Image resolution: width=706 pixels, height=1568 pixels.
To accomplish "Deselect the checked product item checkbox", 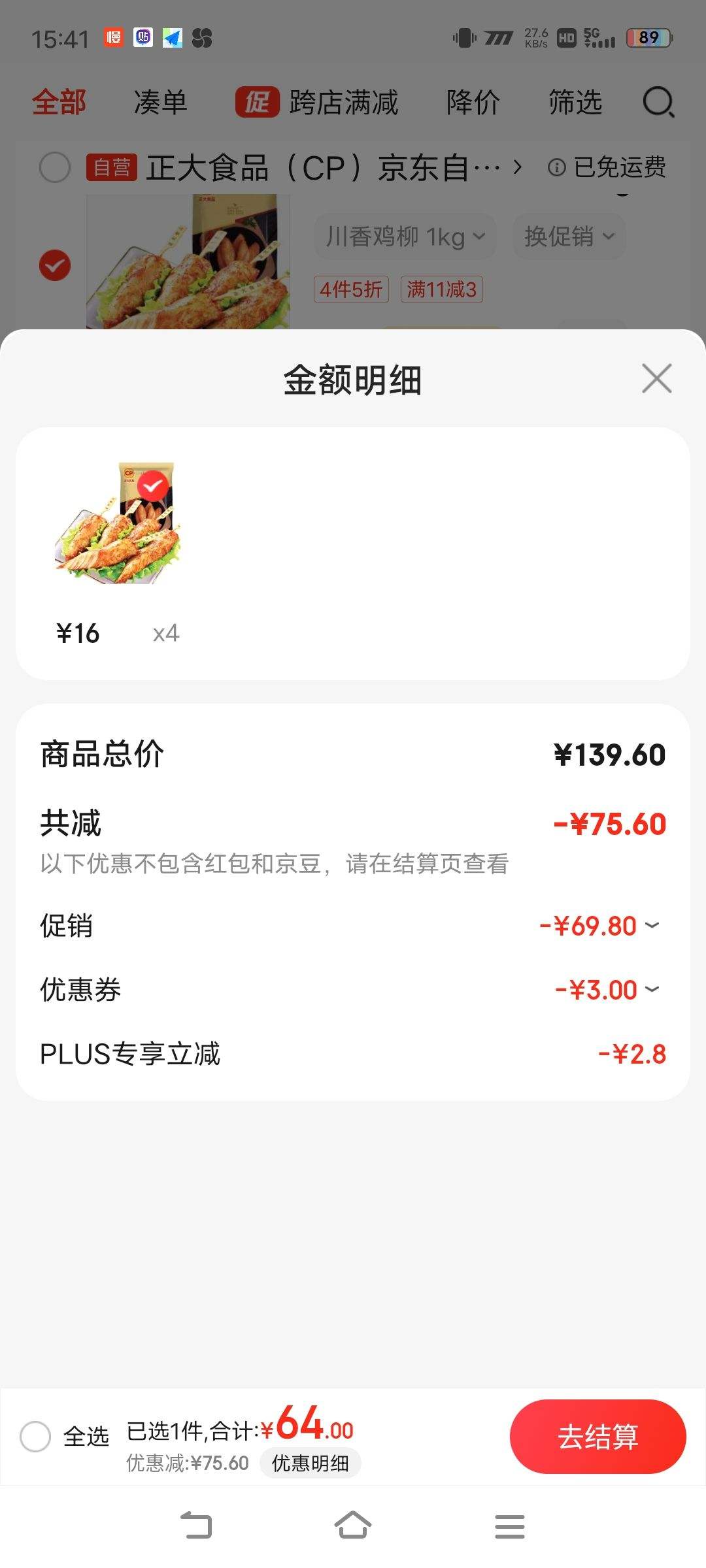I will (55, 264).
